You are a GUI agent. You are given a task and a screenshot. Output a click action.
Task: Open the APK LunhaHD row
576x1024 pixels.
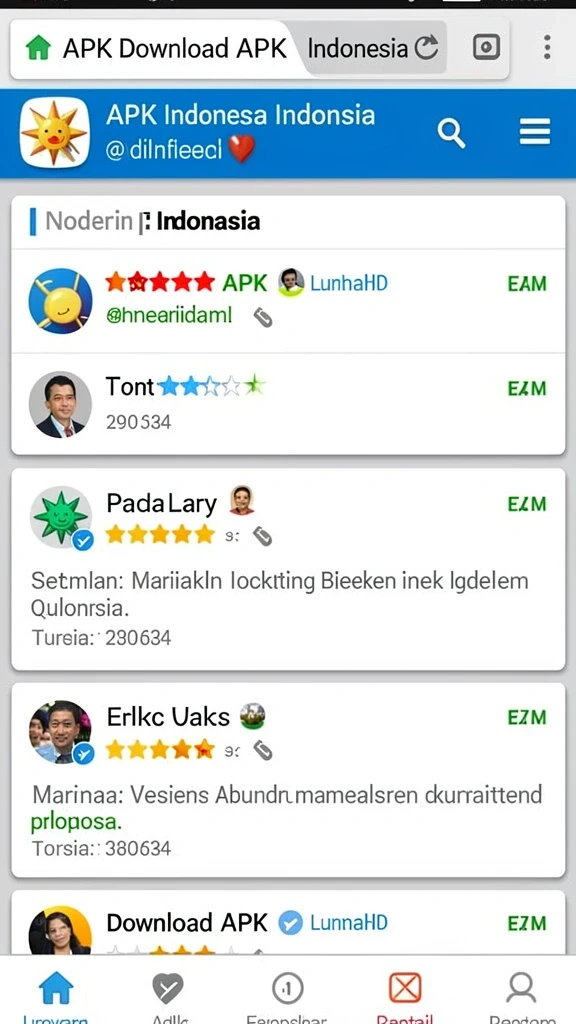coord(288,301)
